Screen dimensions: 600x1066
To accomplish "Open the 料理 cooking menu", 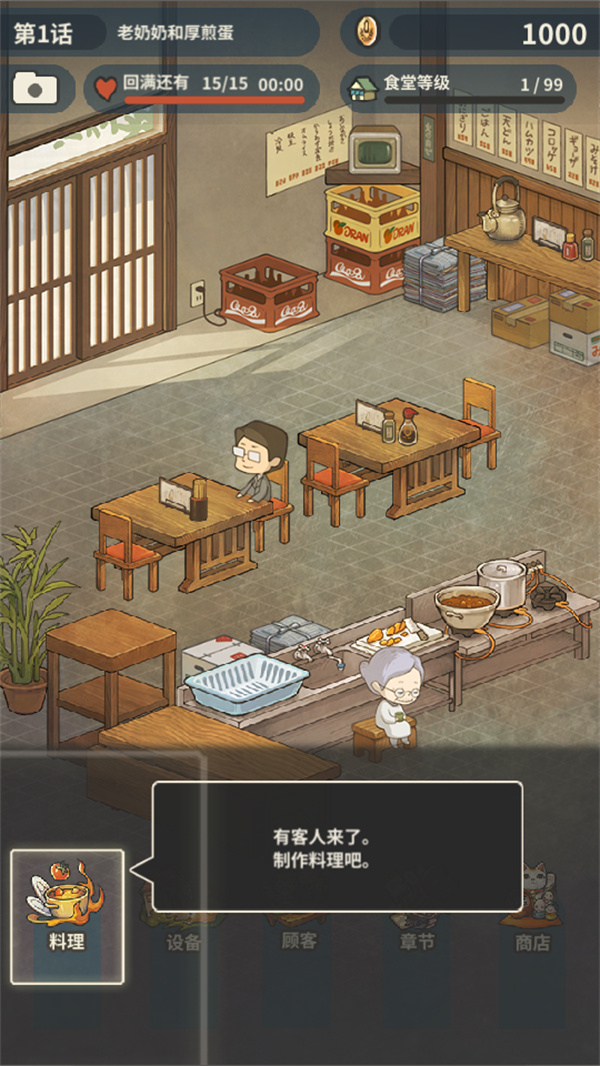I will click(x=67, y=915).
